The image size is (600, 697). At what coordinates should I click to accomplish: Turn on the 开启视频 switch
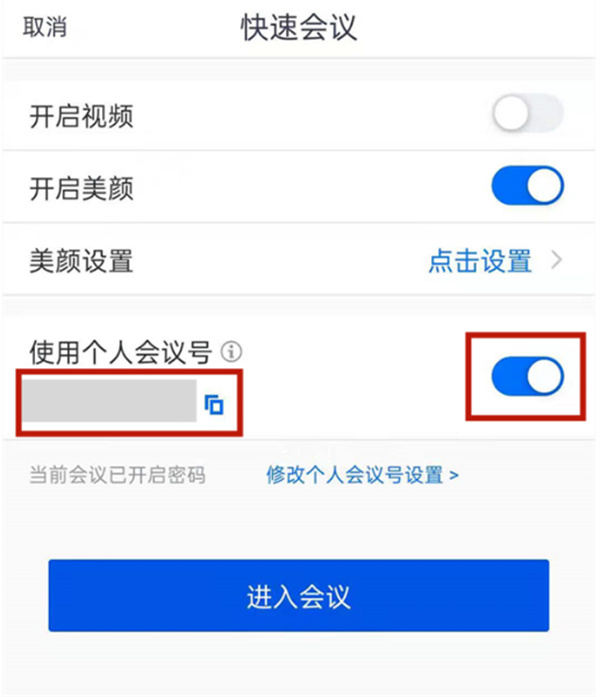click(527, 117)
